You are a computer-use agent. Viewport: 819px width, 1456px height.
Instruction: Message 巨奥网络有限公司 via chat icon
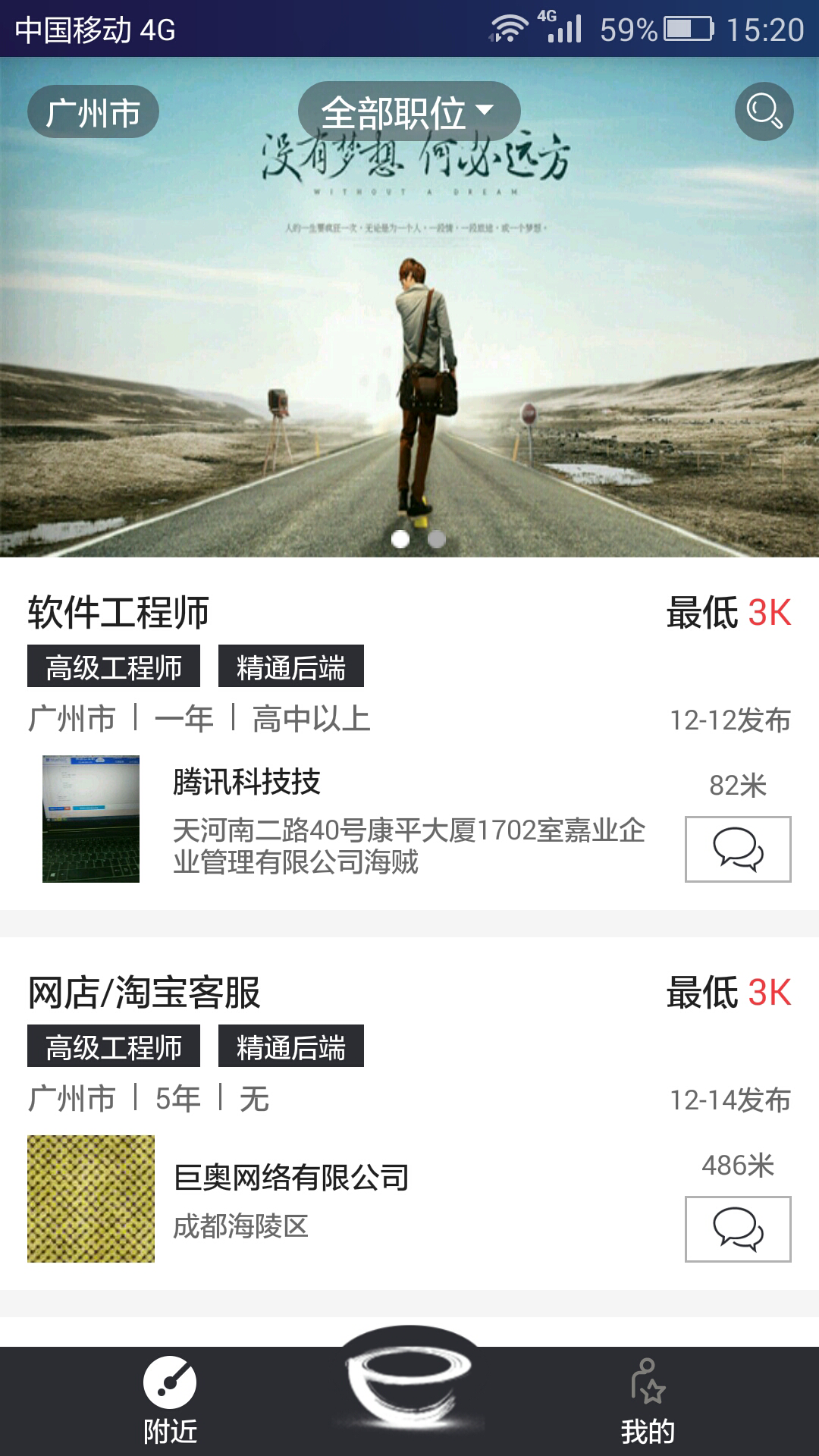tap(737, 1228)
